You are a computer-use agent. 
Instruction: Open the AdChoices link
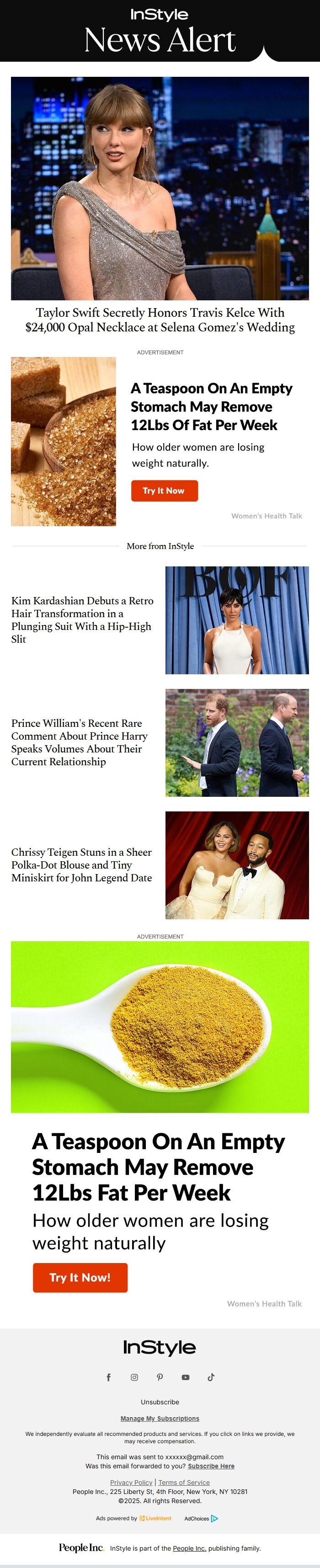(x=201, y=1519)
